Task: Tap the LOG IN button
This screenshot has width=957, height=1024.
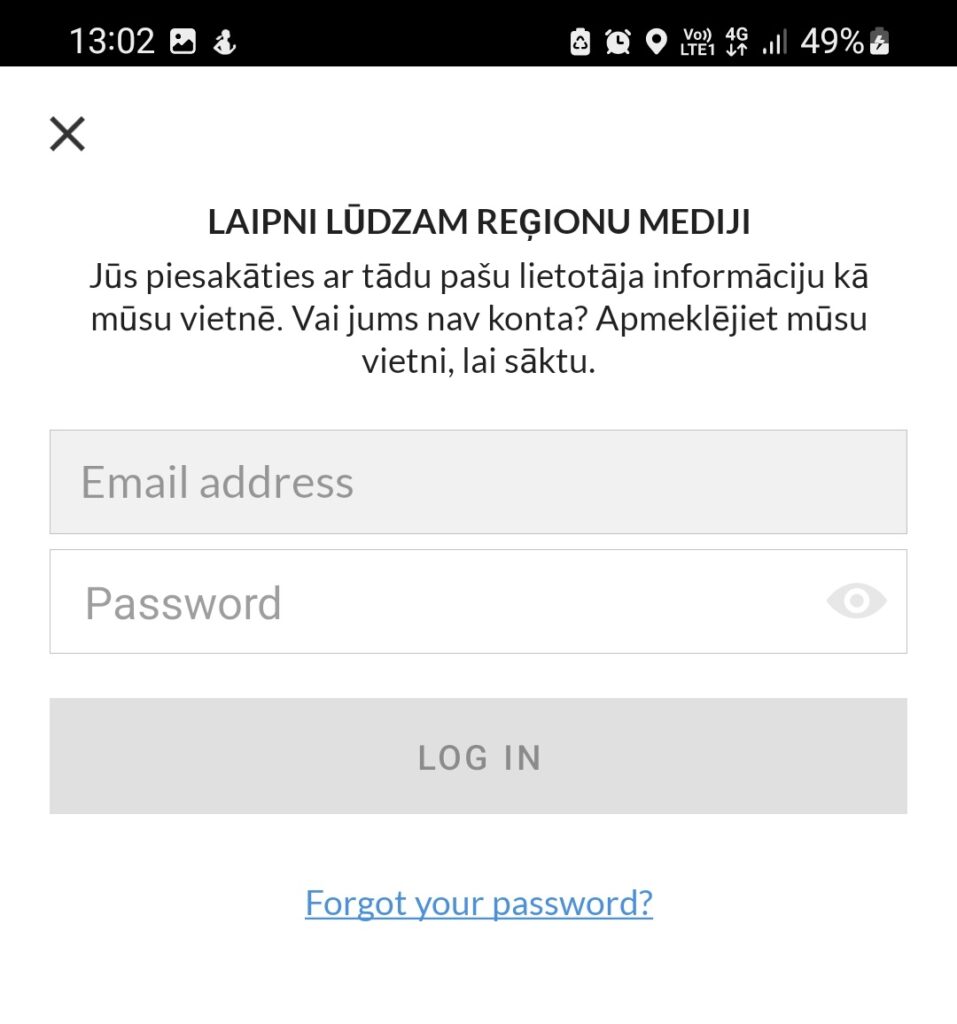Action: pyautogui.click(x=478, y=756)
